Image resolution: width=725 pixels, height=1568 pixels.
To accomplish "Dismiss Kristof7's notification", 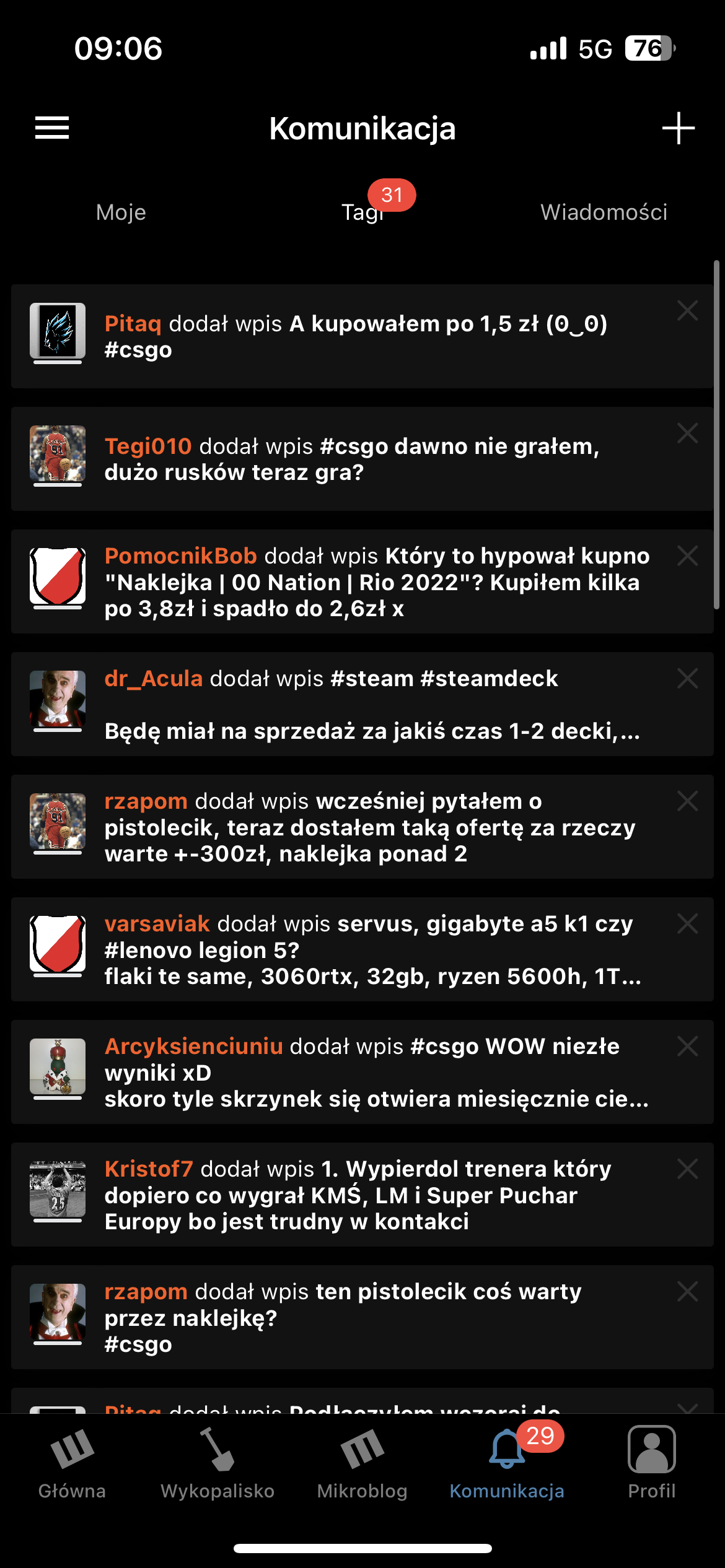I will [687, 1169].
